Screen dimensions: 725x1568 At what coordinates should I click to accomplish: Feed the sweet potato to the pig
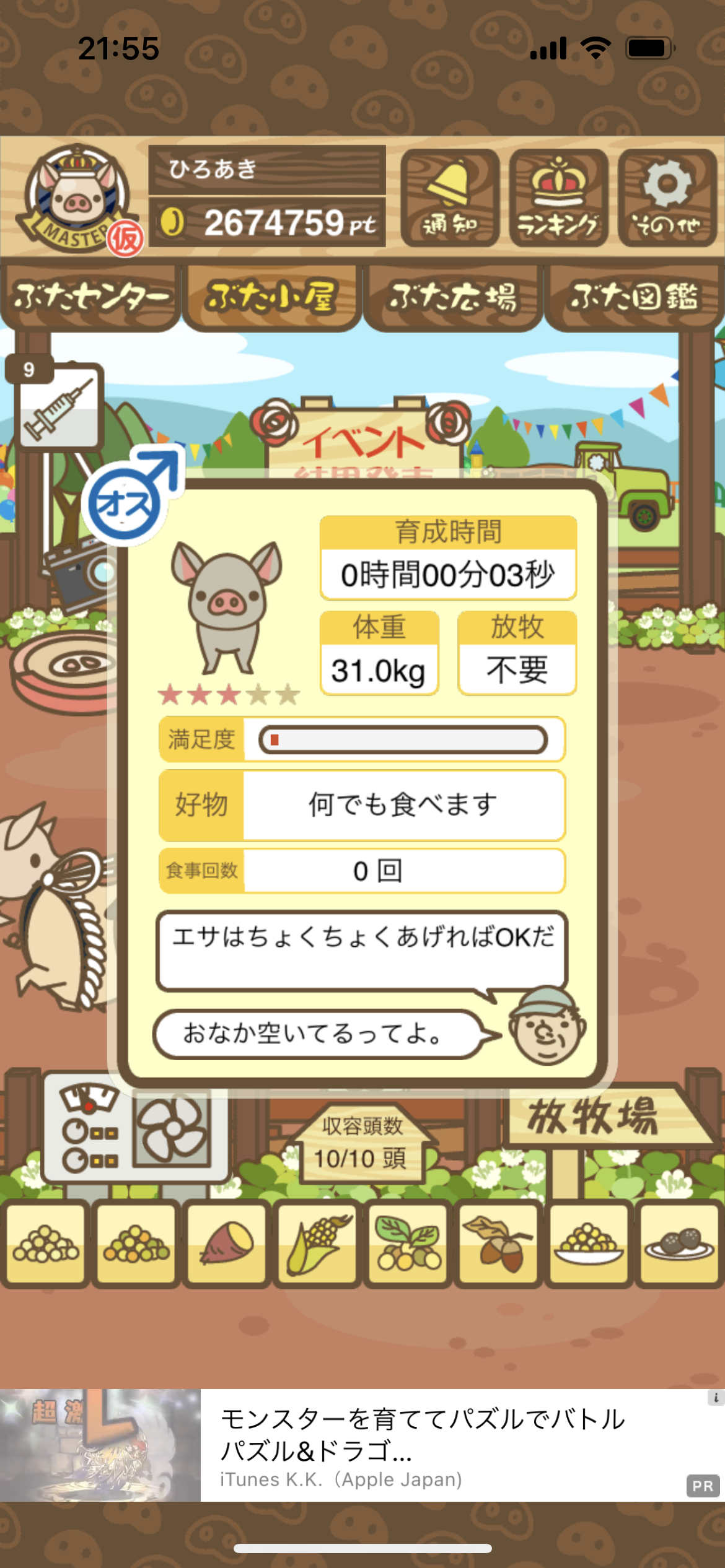226,1243
